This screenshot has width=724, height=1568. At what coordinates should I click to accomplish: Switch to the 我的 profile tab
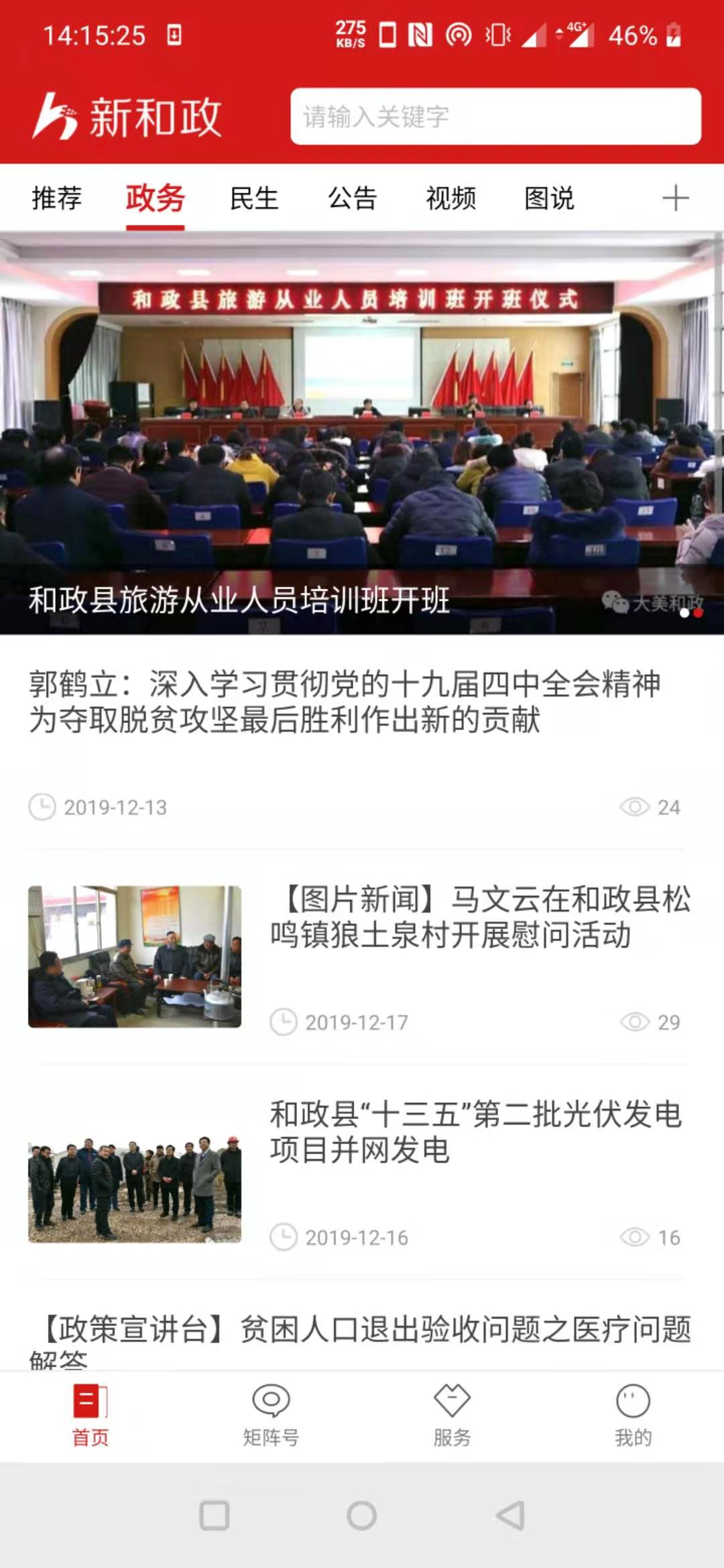click(x=633, y=1415)
